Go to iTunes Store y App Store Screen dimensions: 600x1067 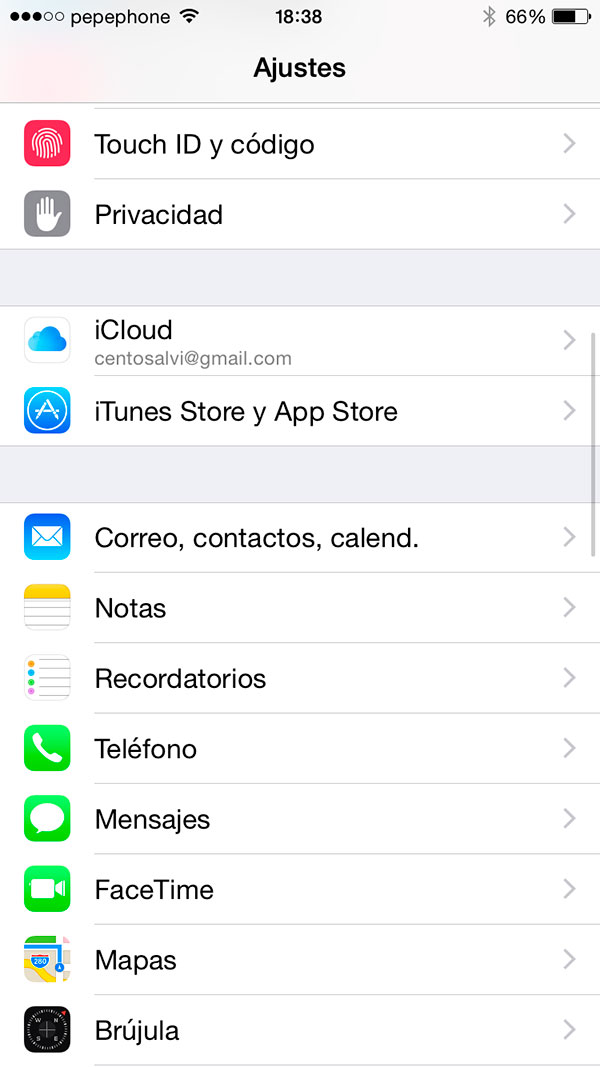[300, 411]
